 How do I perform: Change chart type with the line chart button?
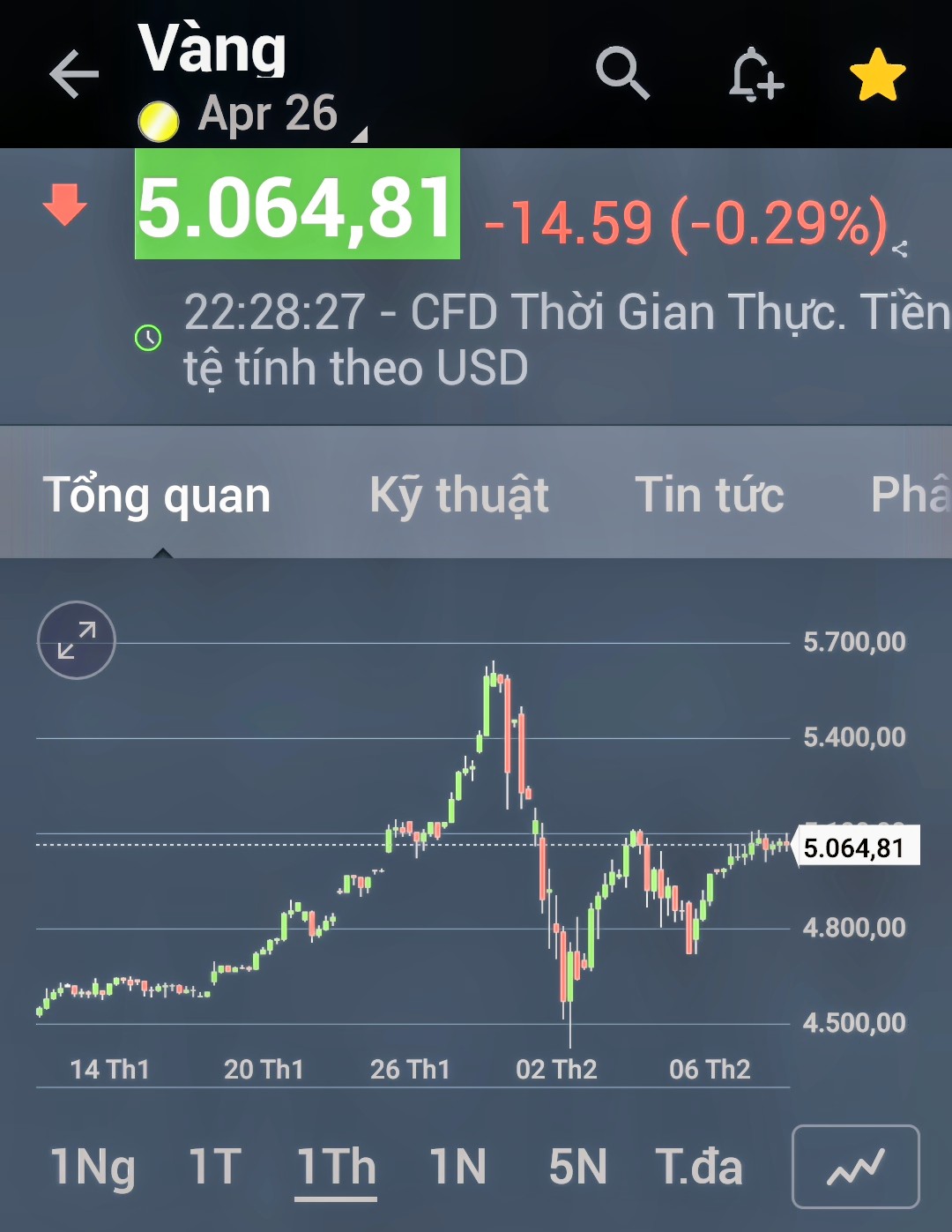[855, 1167]
